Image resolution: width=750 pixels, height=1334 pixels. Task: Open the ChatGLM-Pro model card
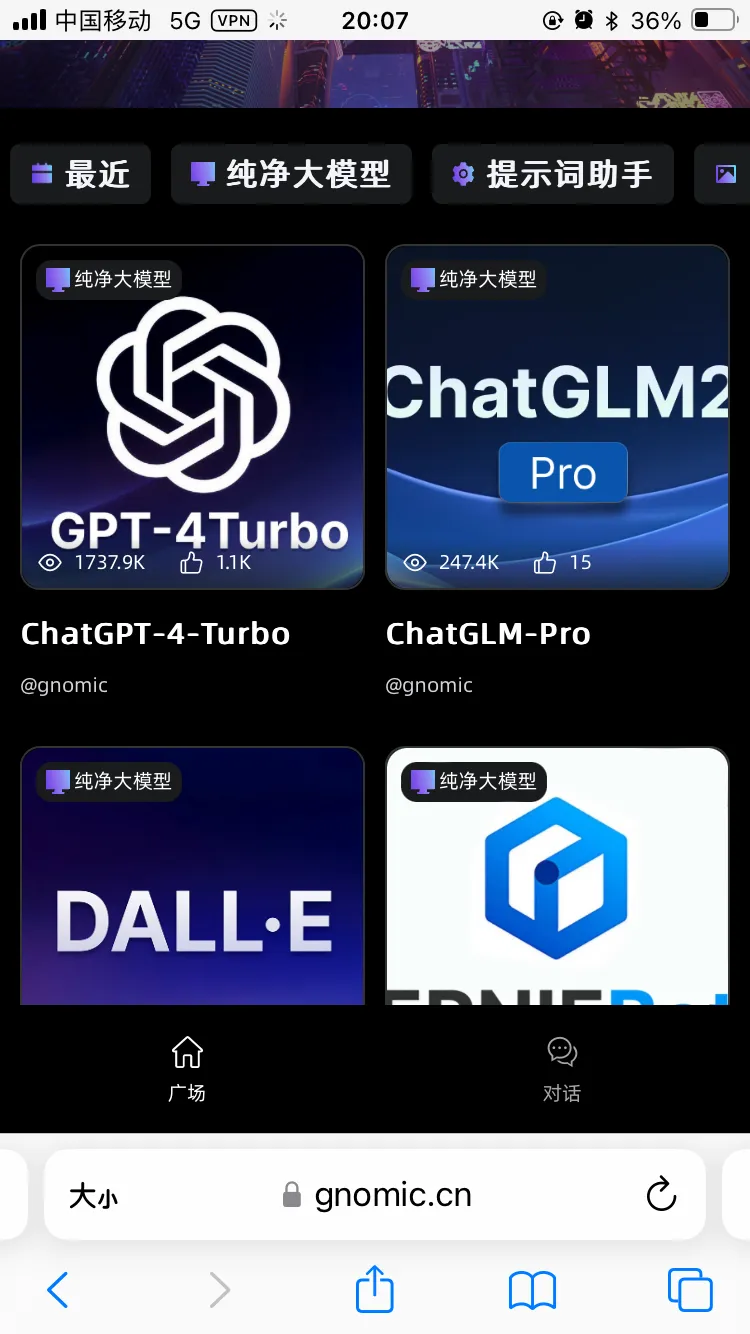pyautogui.click(x=557, y=417)
